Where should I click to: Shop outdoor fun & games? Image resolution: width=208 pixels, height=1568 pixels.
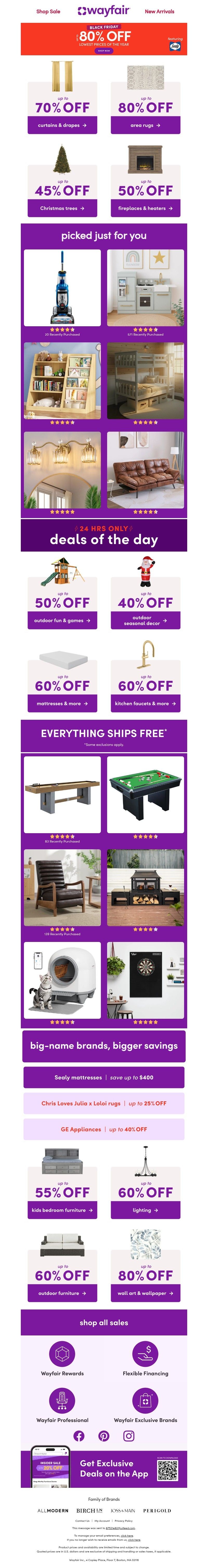[62, 620]
